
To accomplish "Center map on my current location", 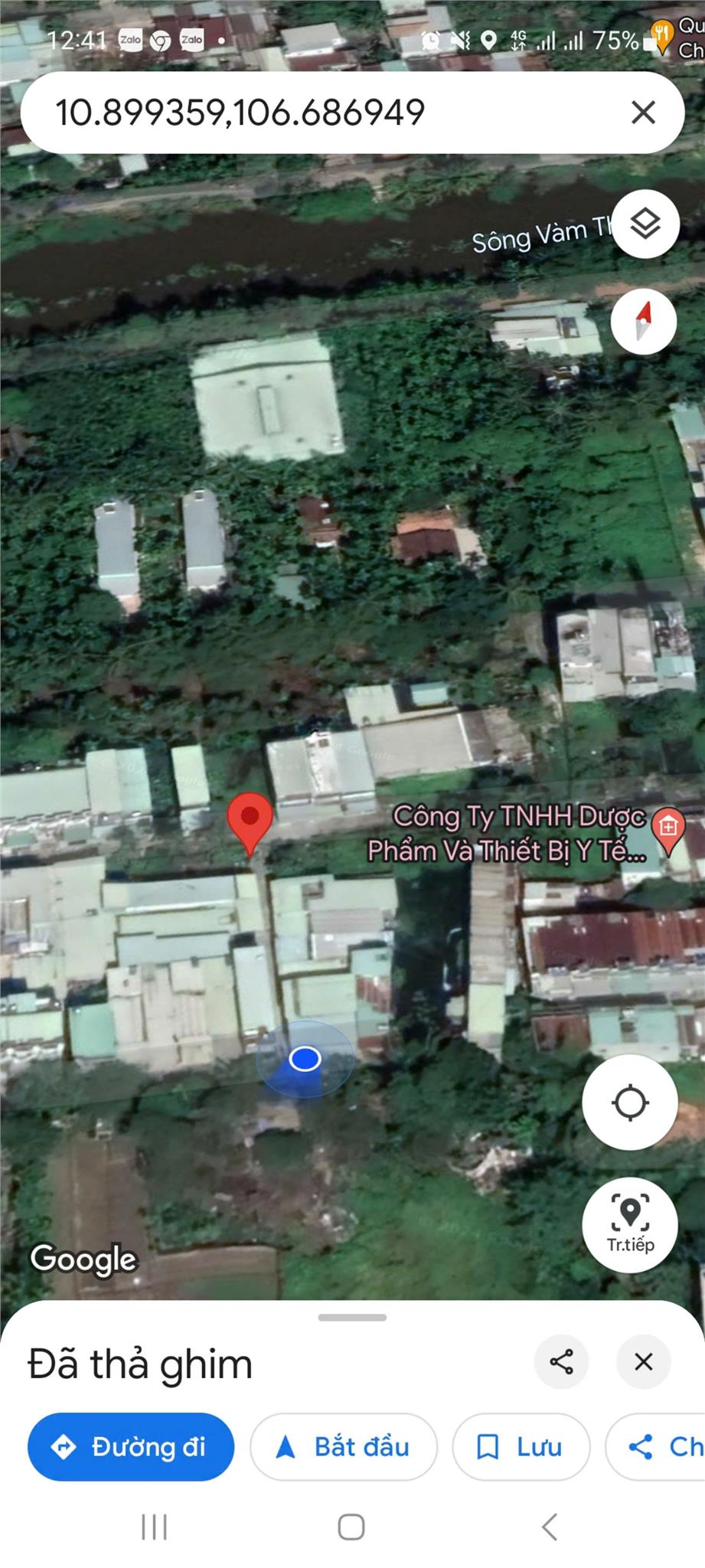I will click(630, 1102).
